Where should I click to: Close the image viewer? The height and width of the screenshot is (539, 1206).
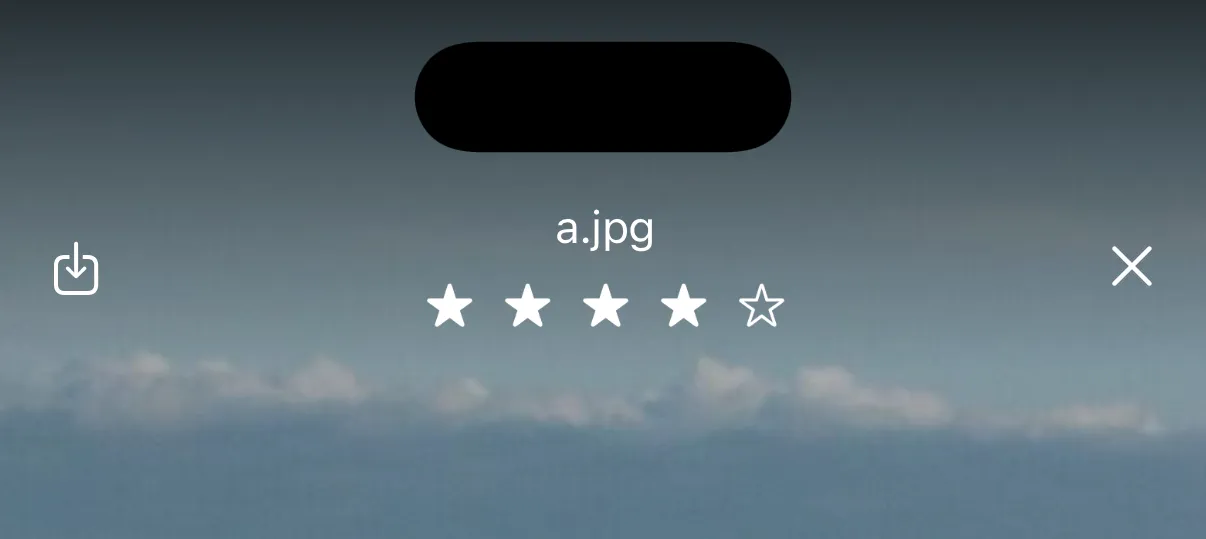[x=1131, y=267]
